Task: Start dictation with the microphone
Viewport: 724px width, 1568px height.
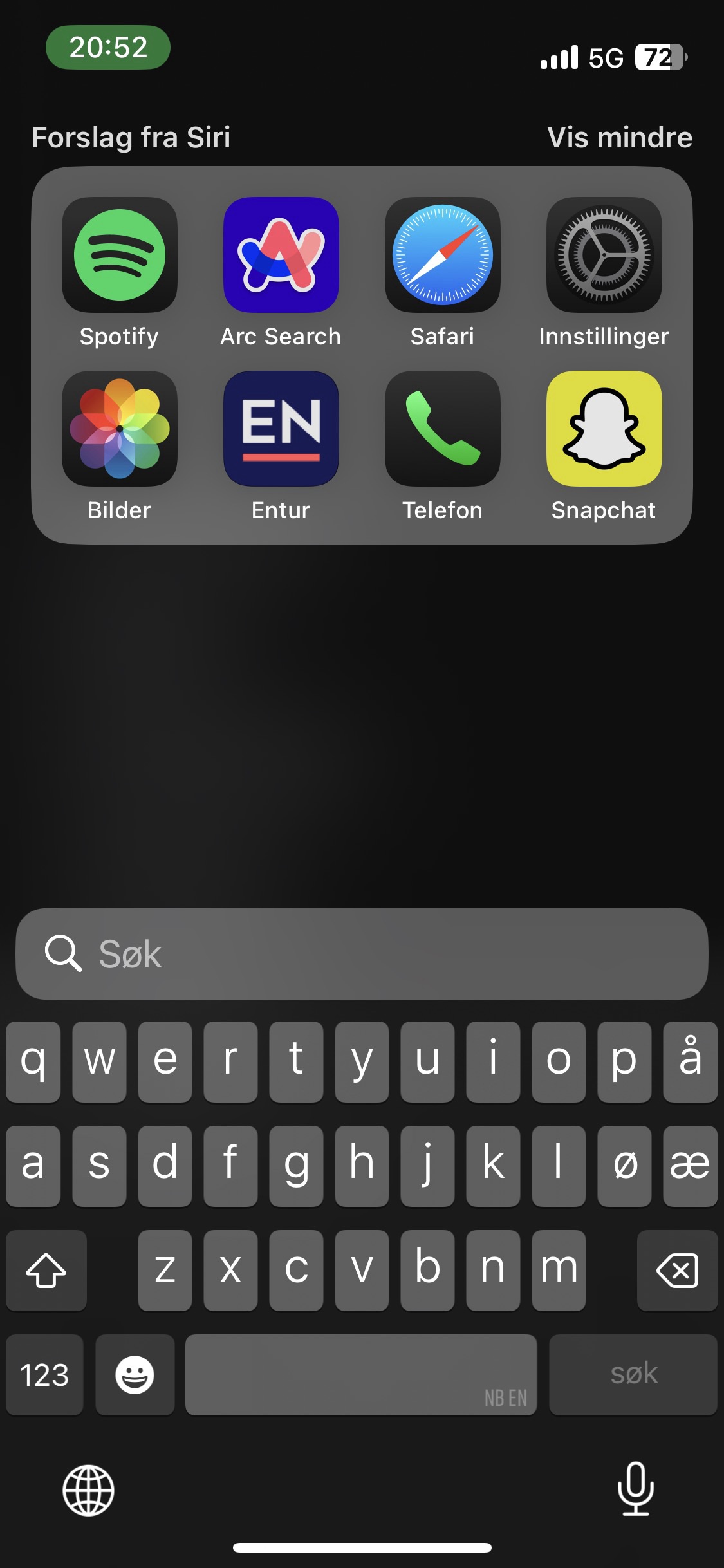Action: (x=636, y=1489)
